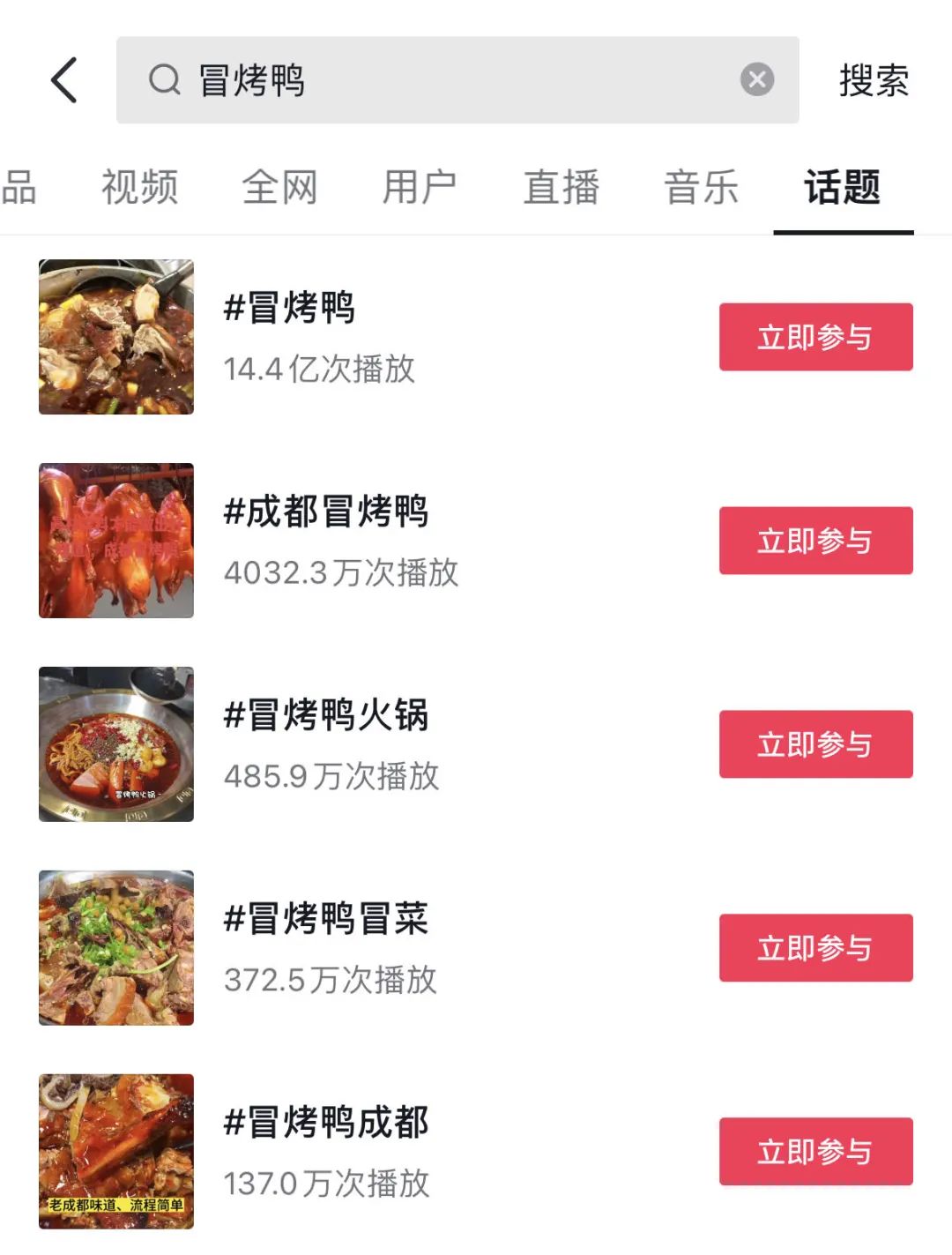Screen dimensions: 952x1255
Task: Open the #冒烤鸭冒菜 topic link
Action: point(326,921)
